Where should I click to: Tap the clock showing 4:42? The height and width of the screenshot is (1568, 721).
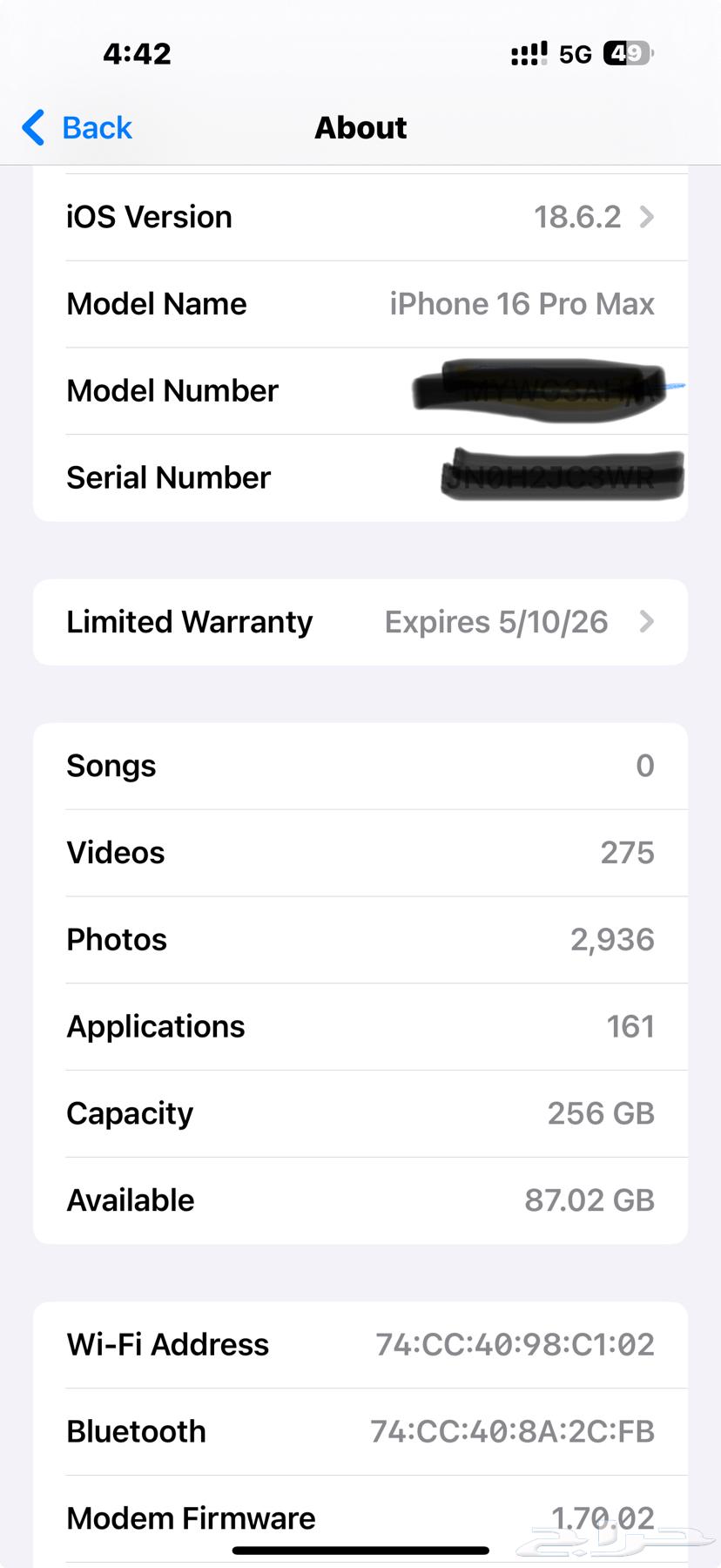[x=136, y=53]
